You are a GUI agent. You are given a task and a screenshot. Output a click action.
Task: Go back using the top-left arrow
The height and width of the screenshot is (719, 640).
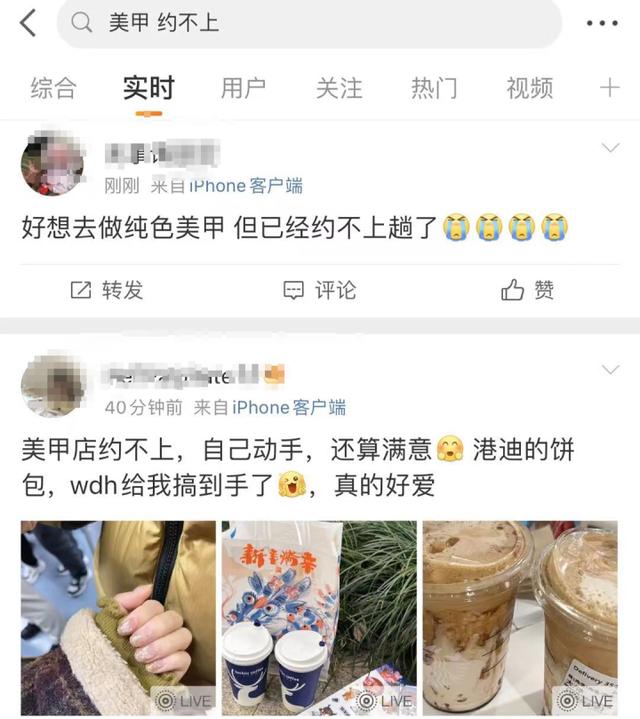click(27, 23)
